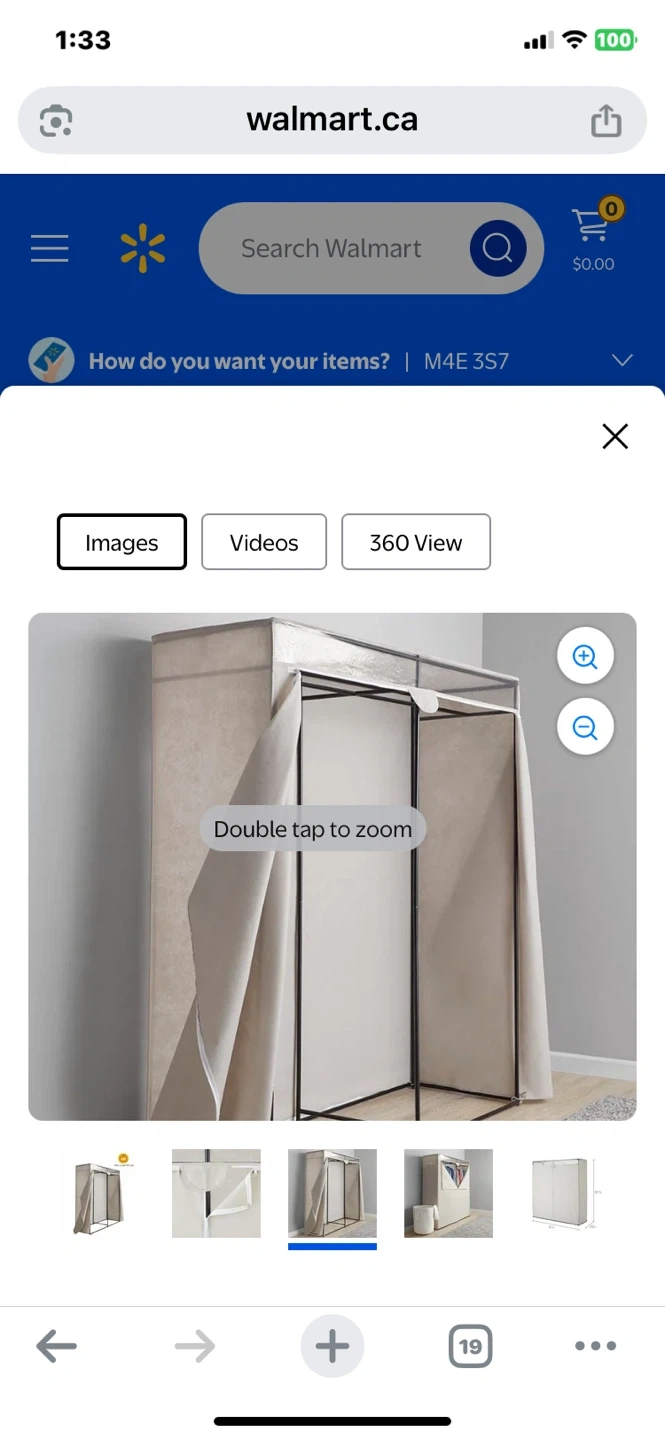Open the Walmart hamburger menu
Screen dimensions: 665x1440
point(50,248)
